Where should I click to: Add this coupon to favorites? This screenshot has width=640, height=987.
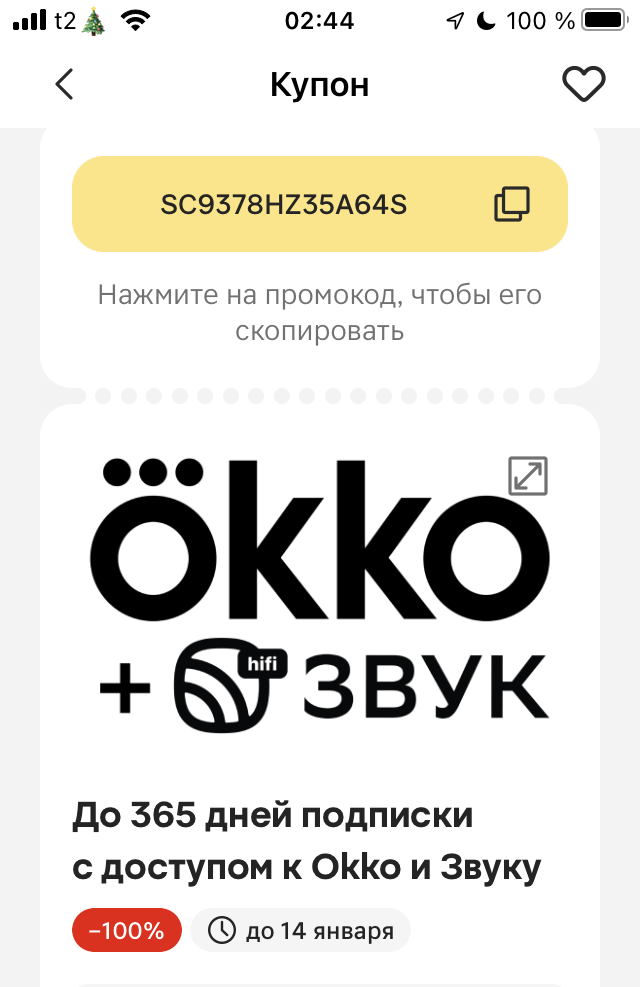click(x=584, y=85)
